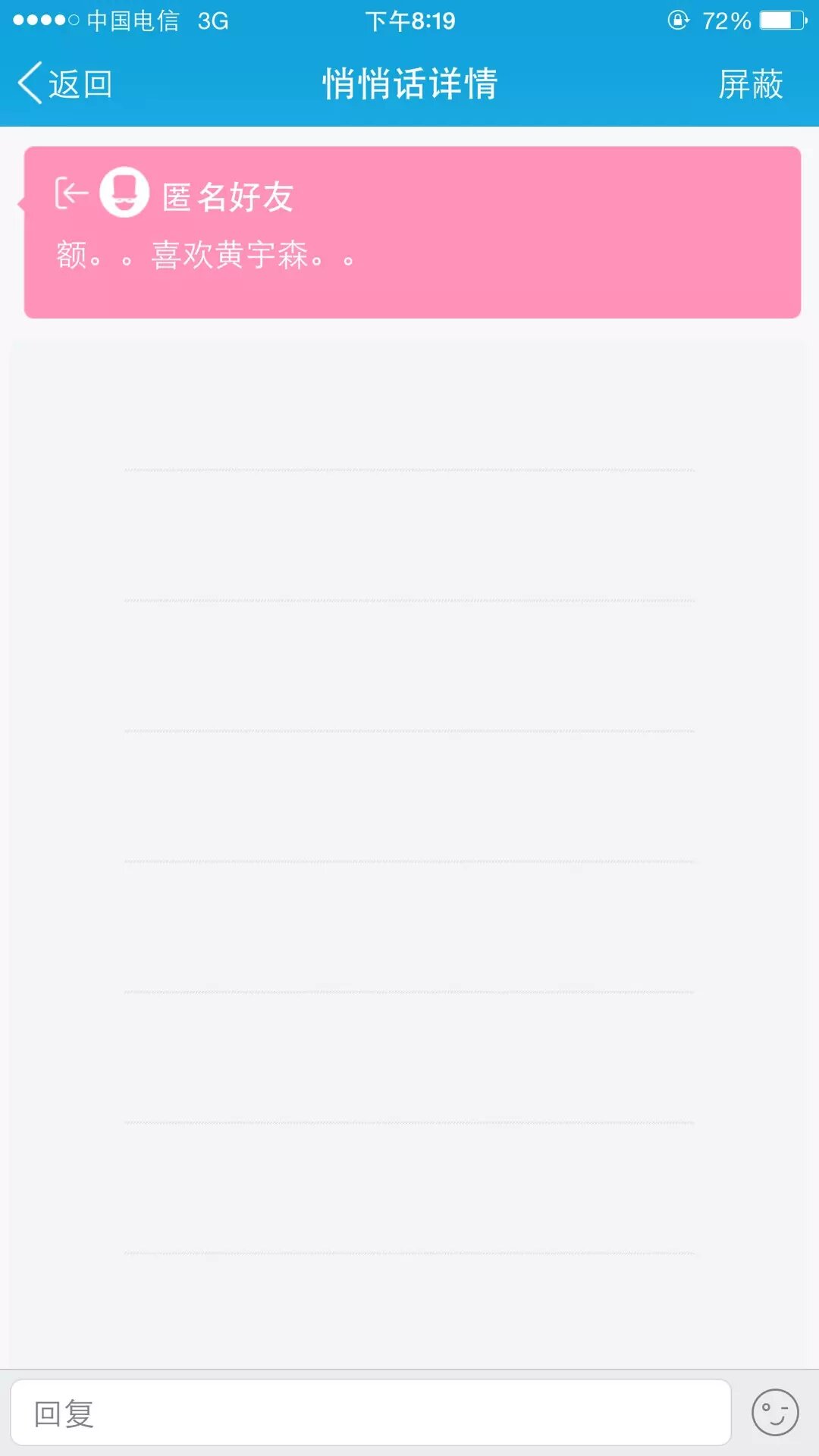Block this whisper with 屏蔽
The width and height of the screenshot is (819, 1456).
(x=750, y=83)
